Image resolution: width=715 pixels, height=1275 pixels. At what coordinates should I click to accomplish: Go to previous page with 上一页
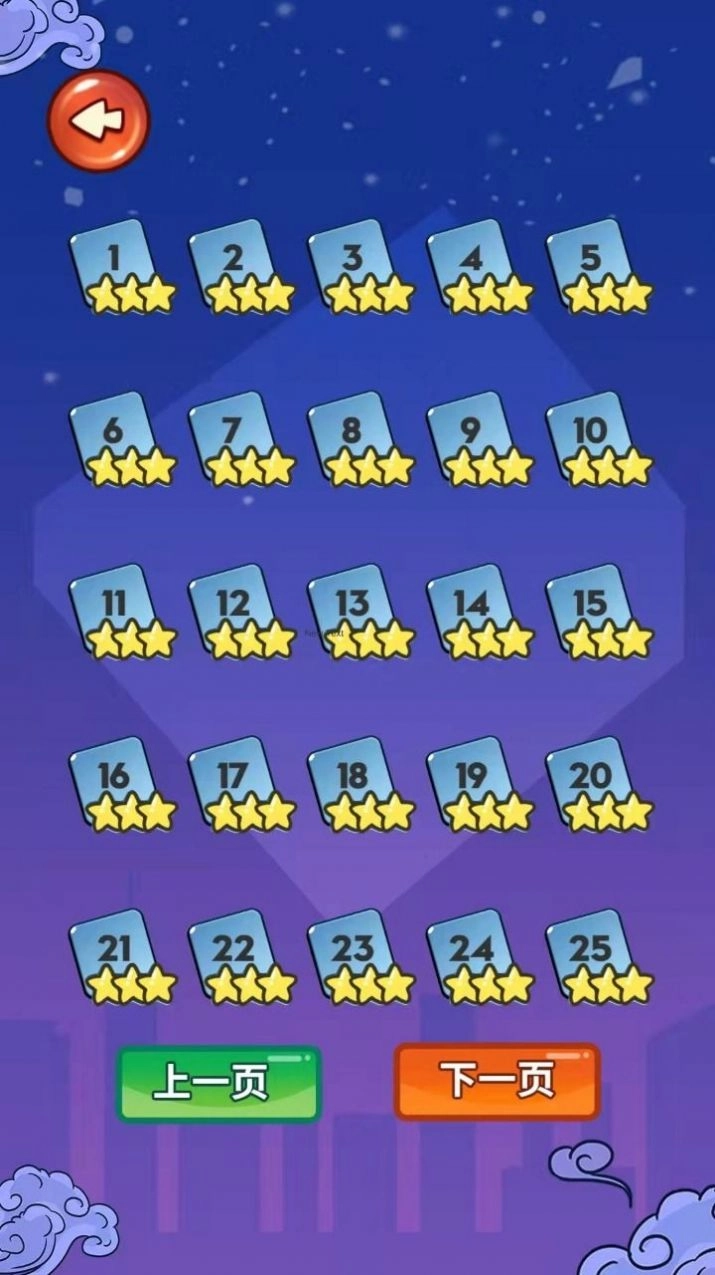(219, 1083)
